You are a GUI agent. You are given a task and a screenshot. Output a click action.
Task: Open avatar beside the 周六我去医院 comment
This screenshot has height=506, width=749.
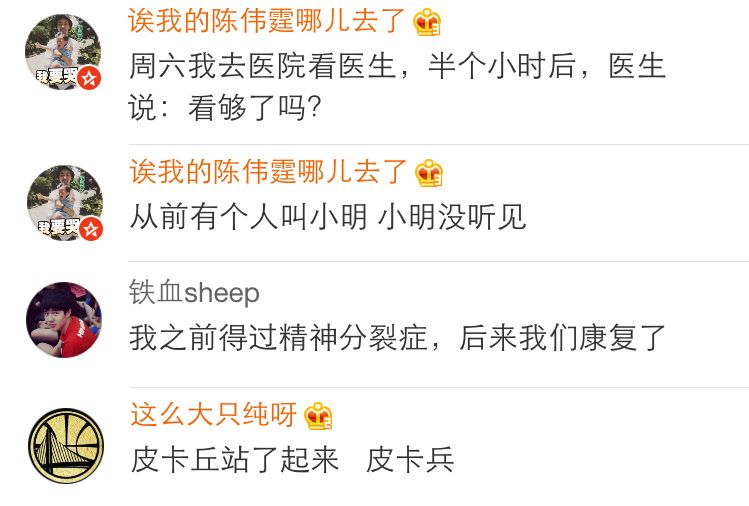point(63,52)
